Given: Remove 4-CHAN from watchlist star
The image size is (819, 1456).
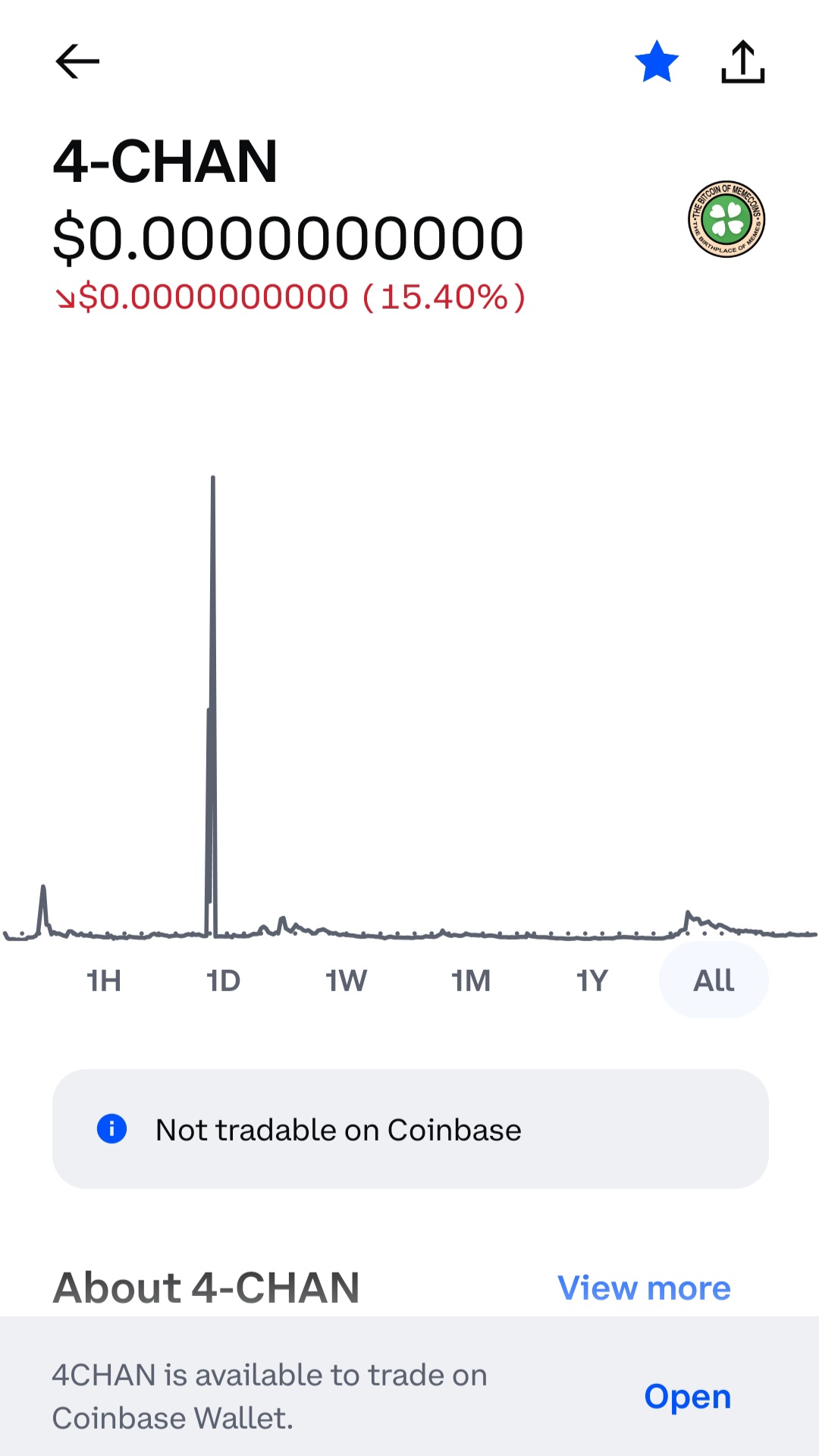Looking at the screenshot, I should 657,61.
